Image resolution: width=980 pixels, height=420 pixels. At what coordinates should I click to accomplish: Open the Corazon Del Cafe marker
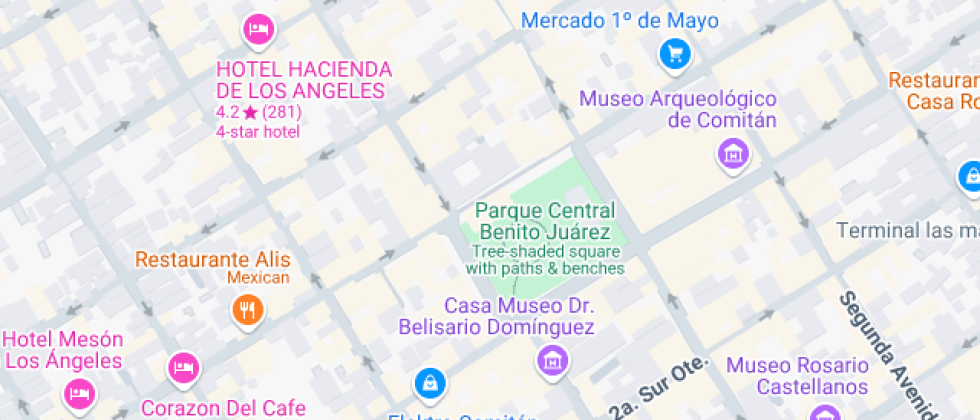182,367
